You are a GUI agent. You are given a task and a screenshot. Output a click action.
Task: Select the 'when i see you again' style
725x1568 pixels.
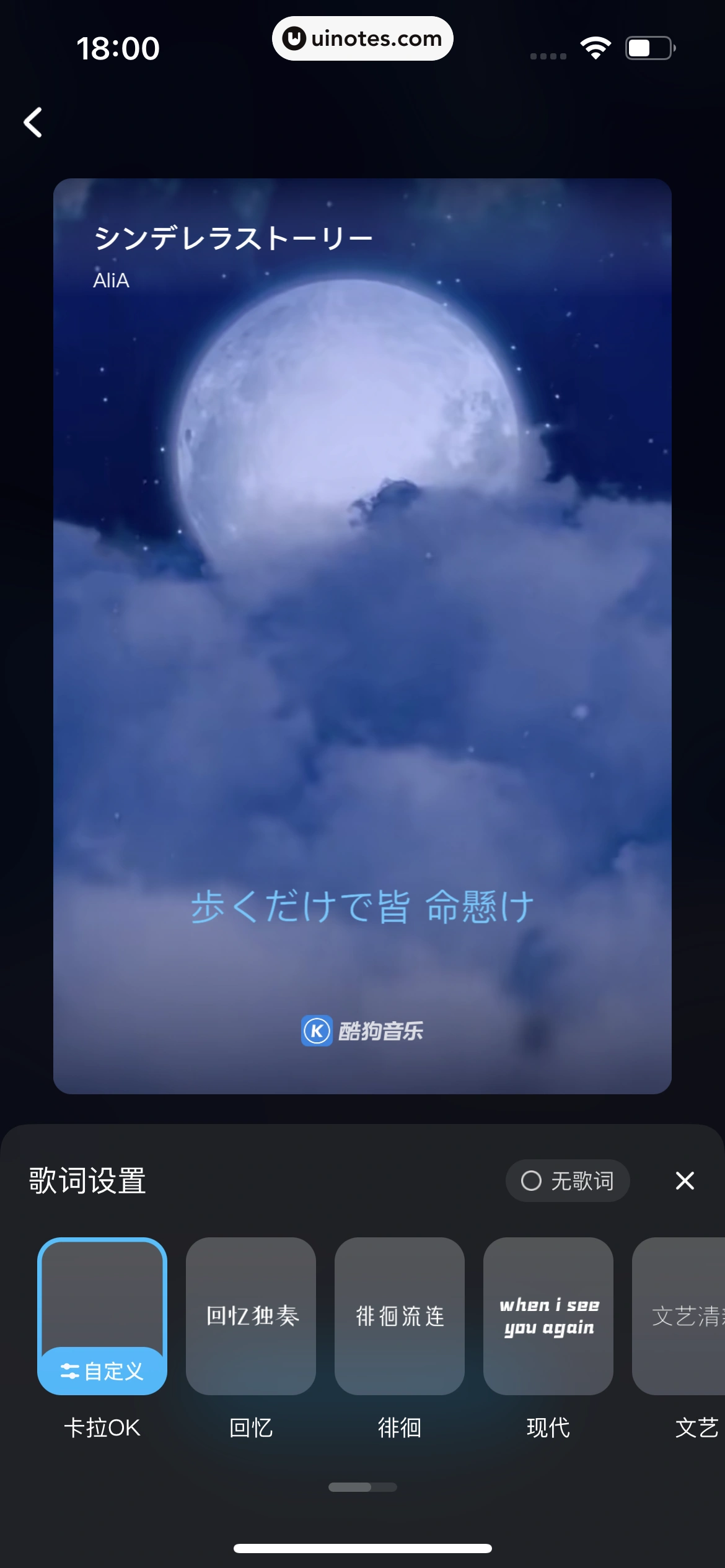click(548, 1316)
